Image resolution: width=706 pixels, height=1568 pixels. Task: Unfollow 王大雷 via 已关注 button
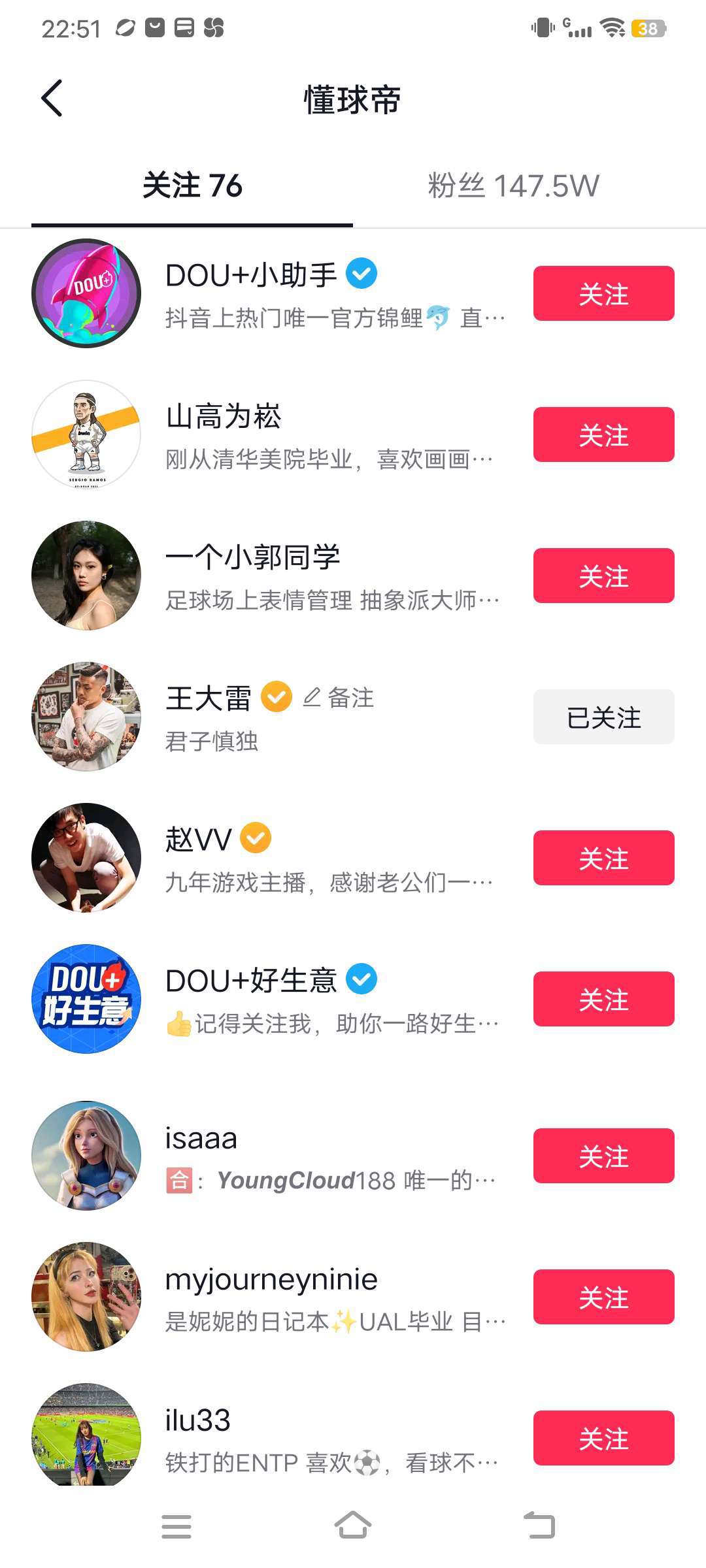click(x=603, y=717)
